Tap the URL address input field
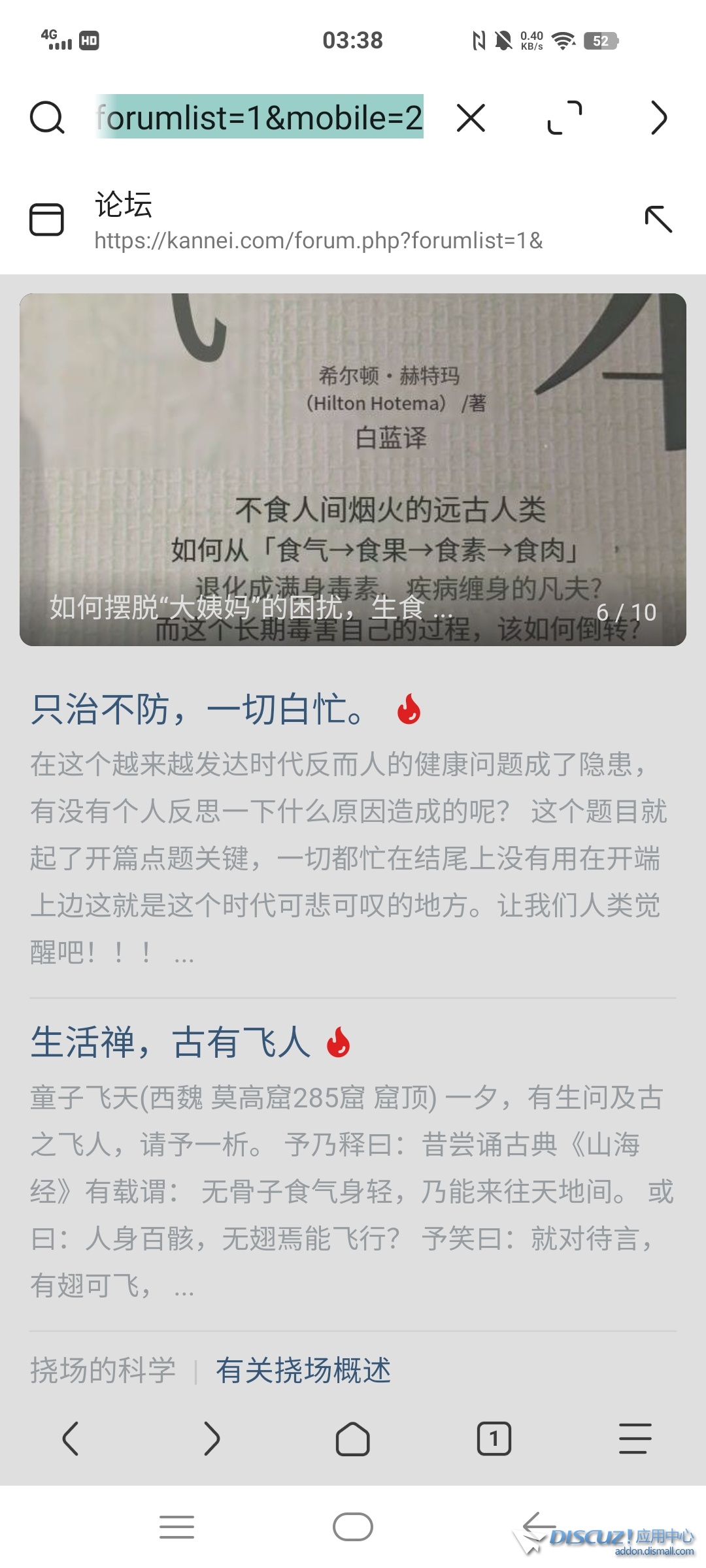706x1568 pixels. (260, 118)
